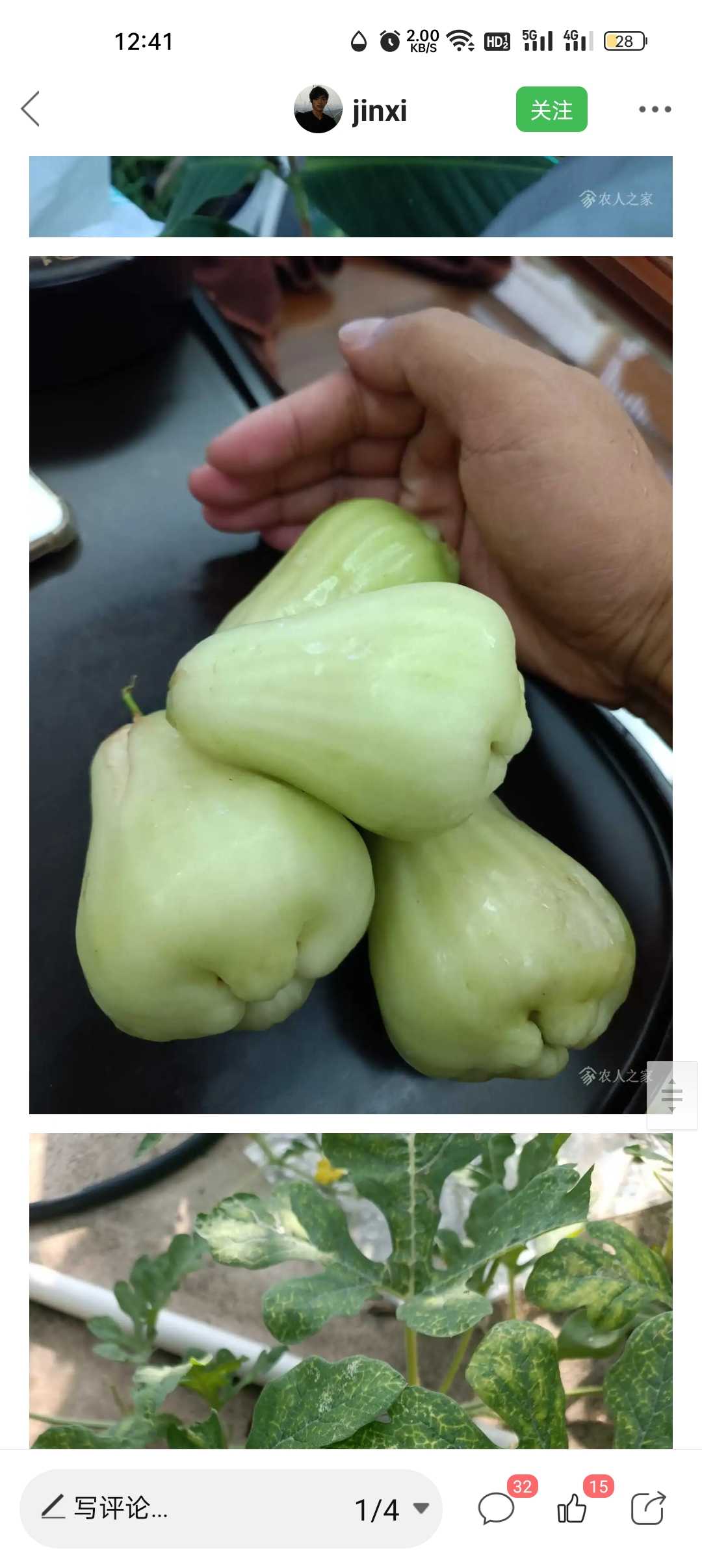Like this post with thumbs-up
Image resolution: width=702 pixels, height=1568 pixels.
(x=572, y=1508)
